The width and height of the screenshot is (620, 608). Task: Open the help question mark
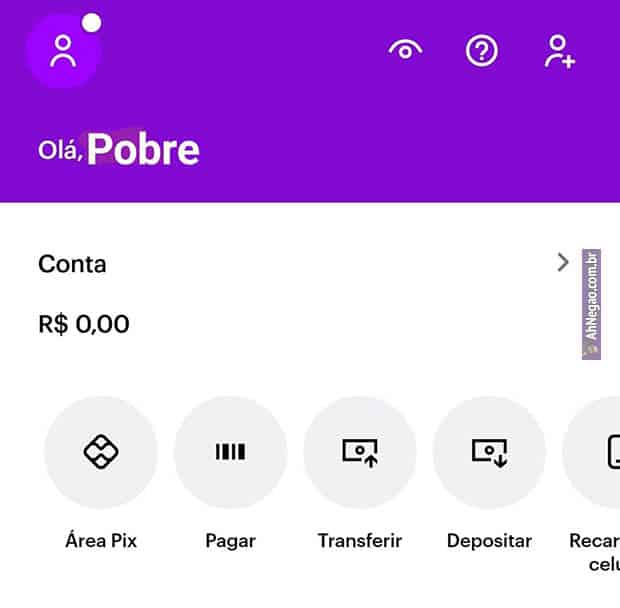pyautogui.click(x=482, y=50)
